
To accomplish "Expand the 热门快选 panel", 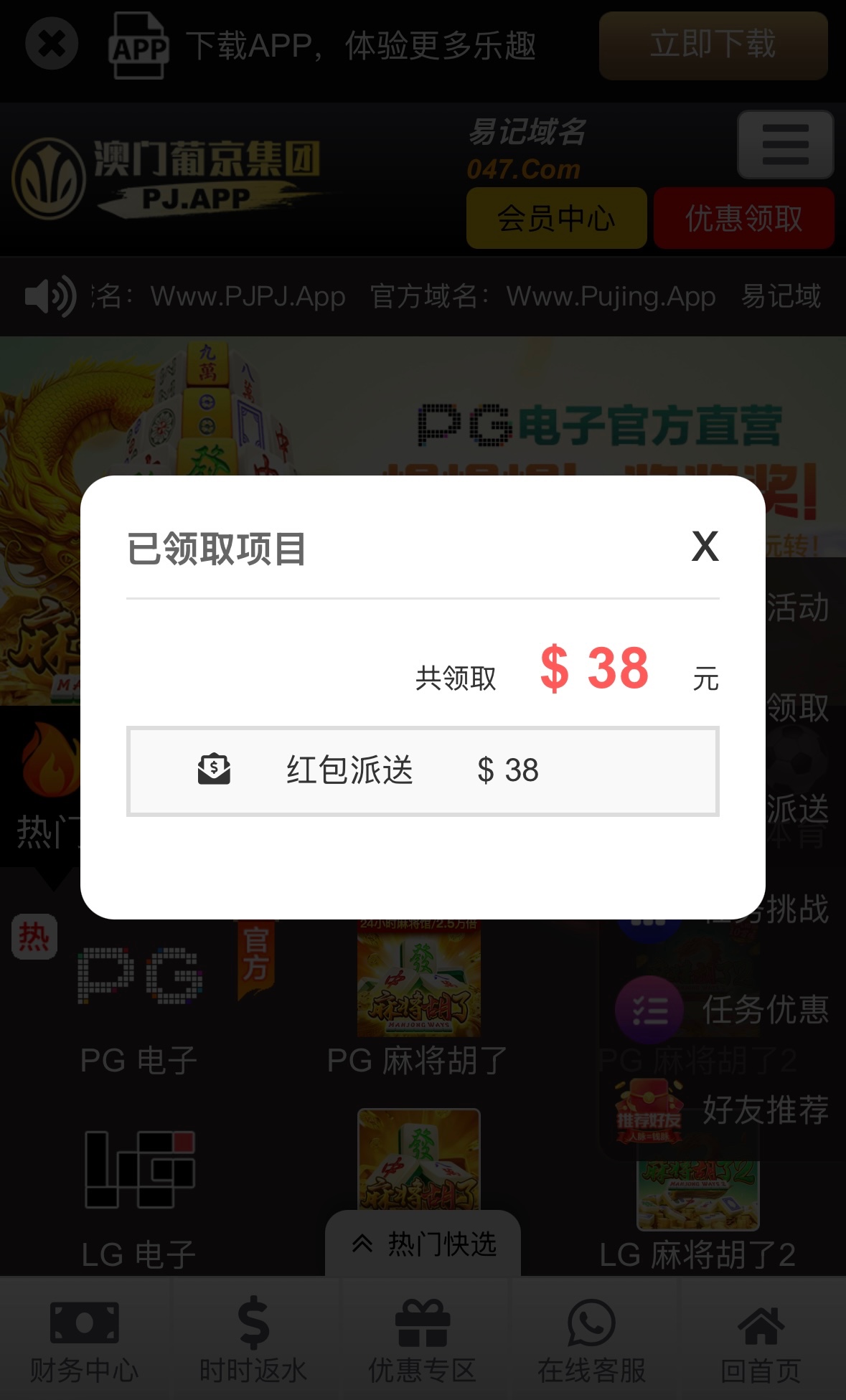I will 423,1244.
